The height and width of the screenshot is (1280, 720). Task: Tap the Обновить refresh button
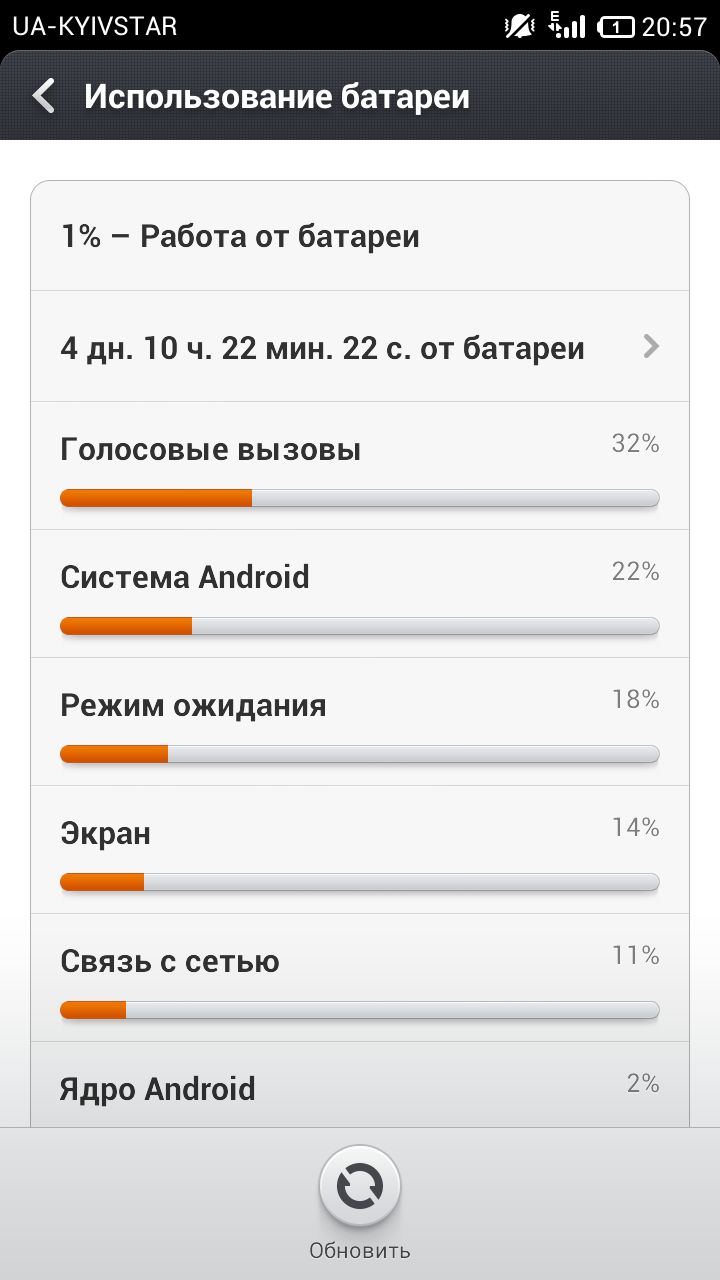click(x=360, y=1188)
